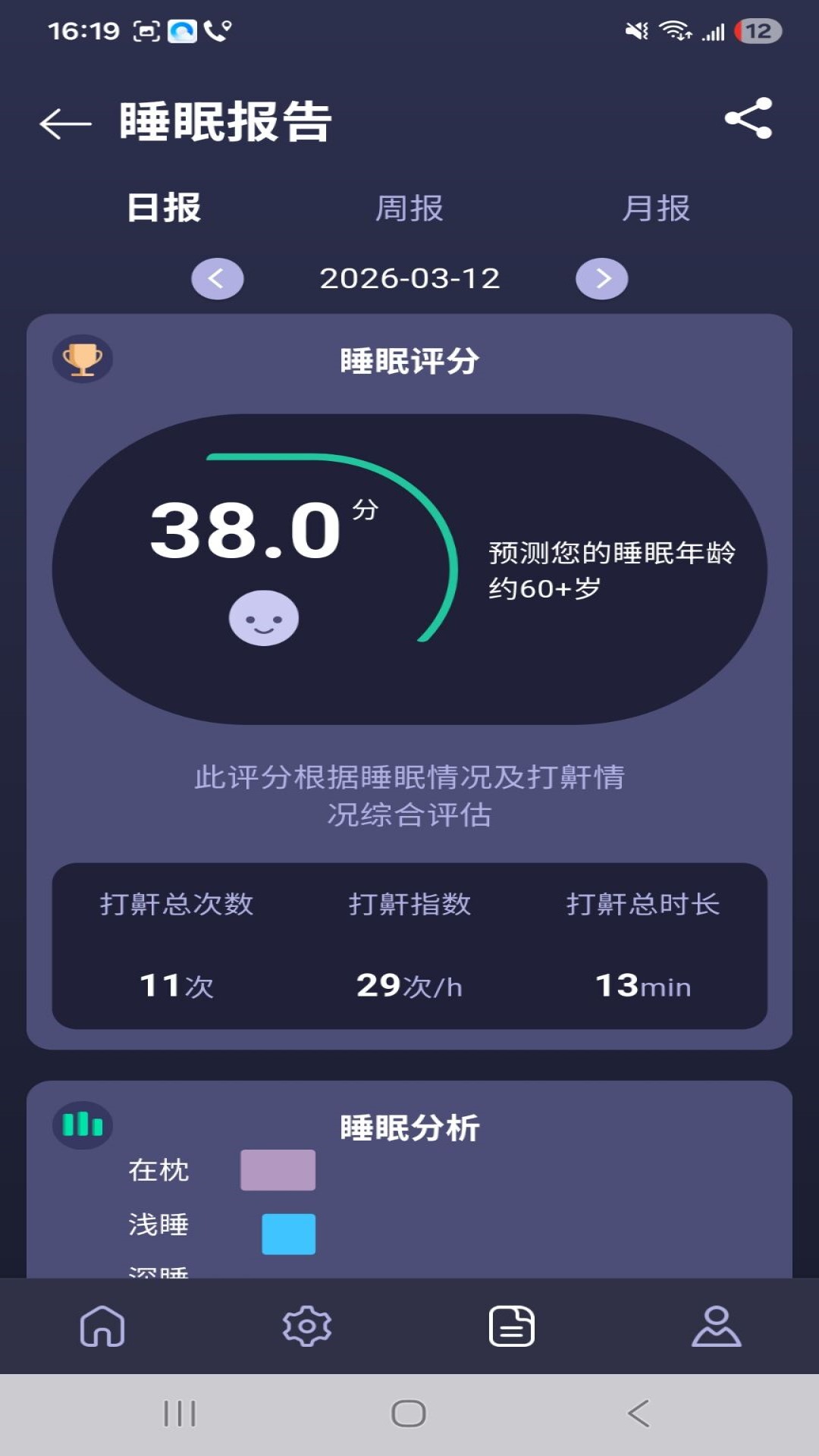Switch to the 周报 tab
This screenshot has width=819, height=1456.
pos(409,209)
